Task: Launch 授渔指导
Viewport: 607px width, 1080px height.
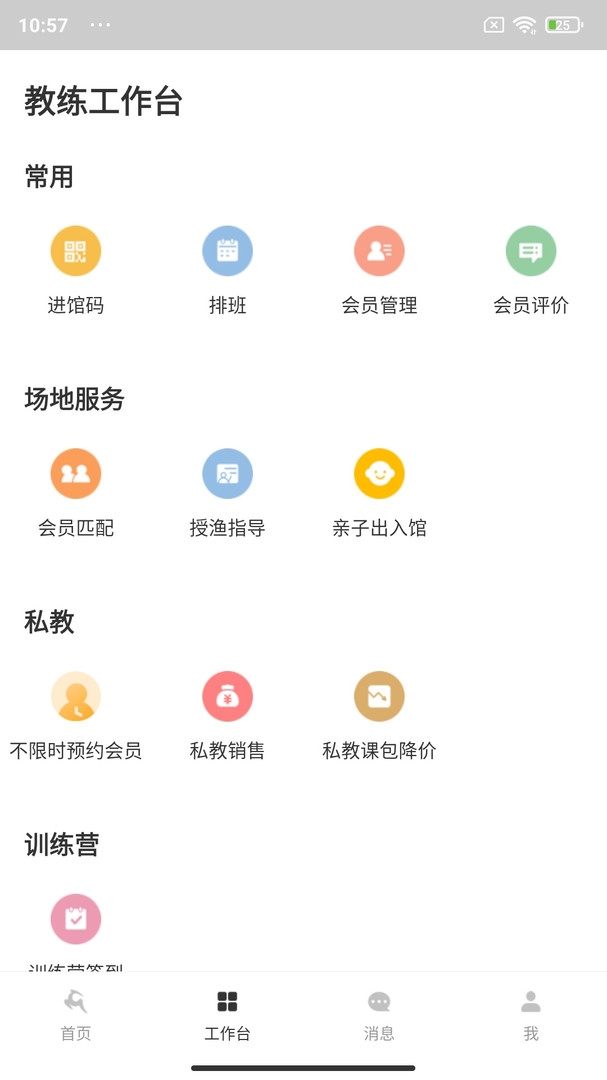Action: click(x=227, y=475)
